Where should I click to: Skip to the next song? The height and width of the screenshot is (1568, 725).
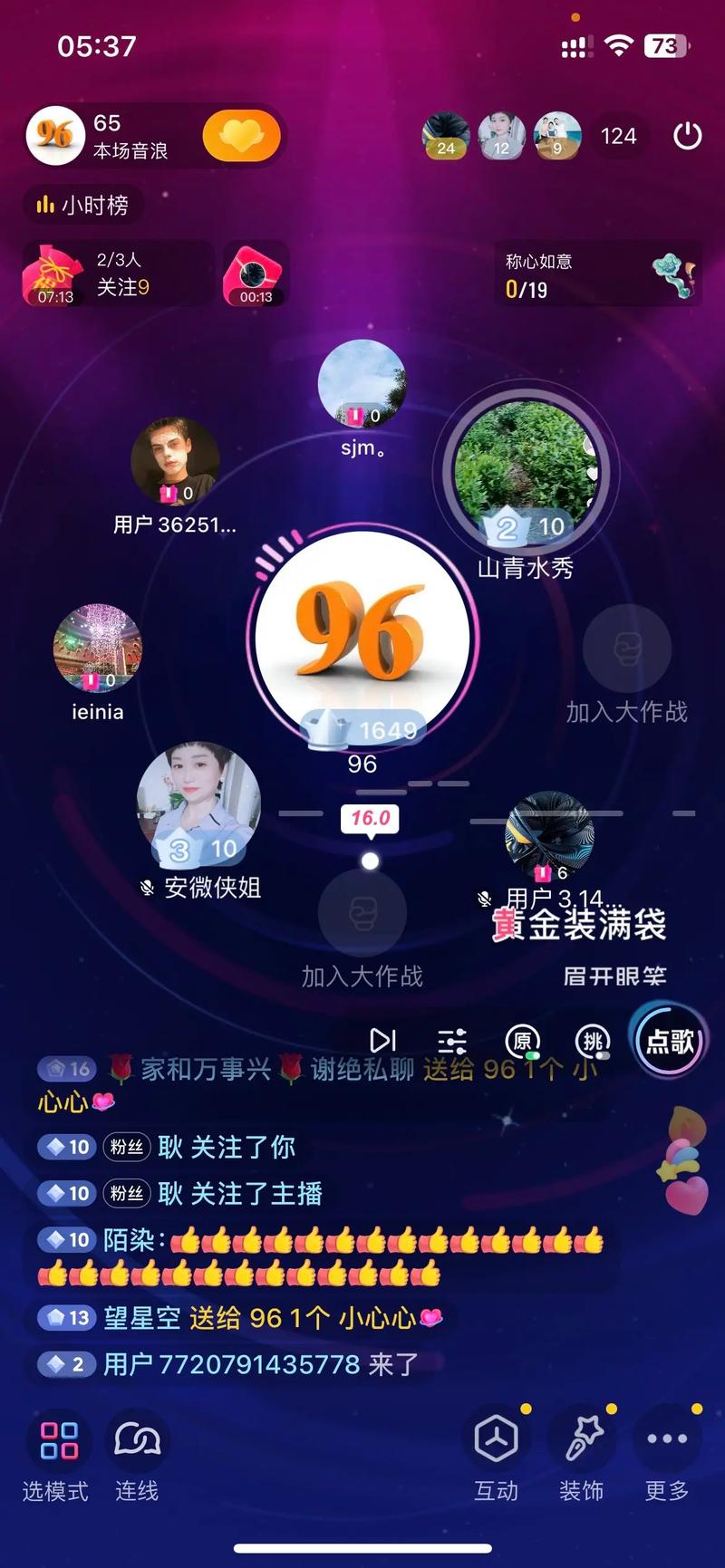[x=382, y=1041]
